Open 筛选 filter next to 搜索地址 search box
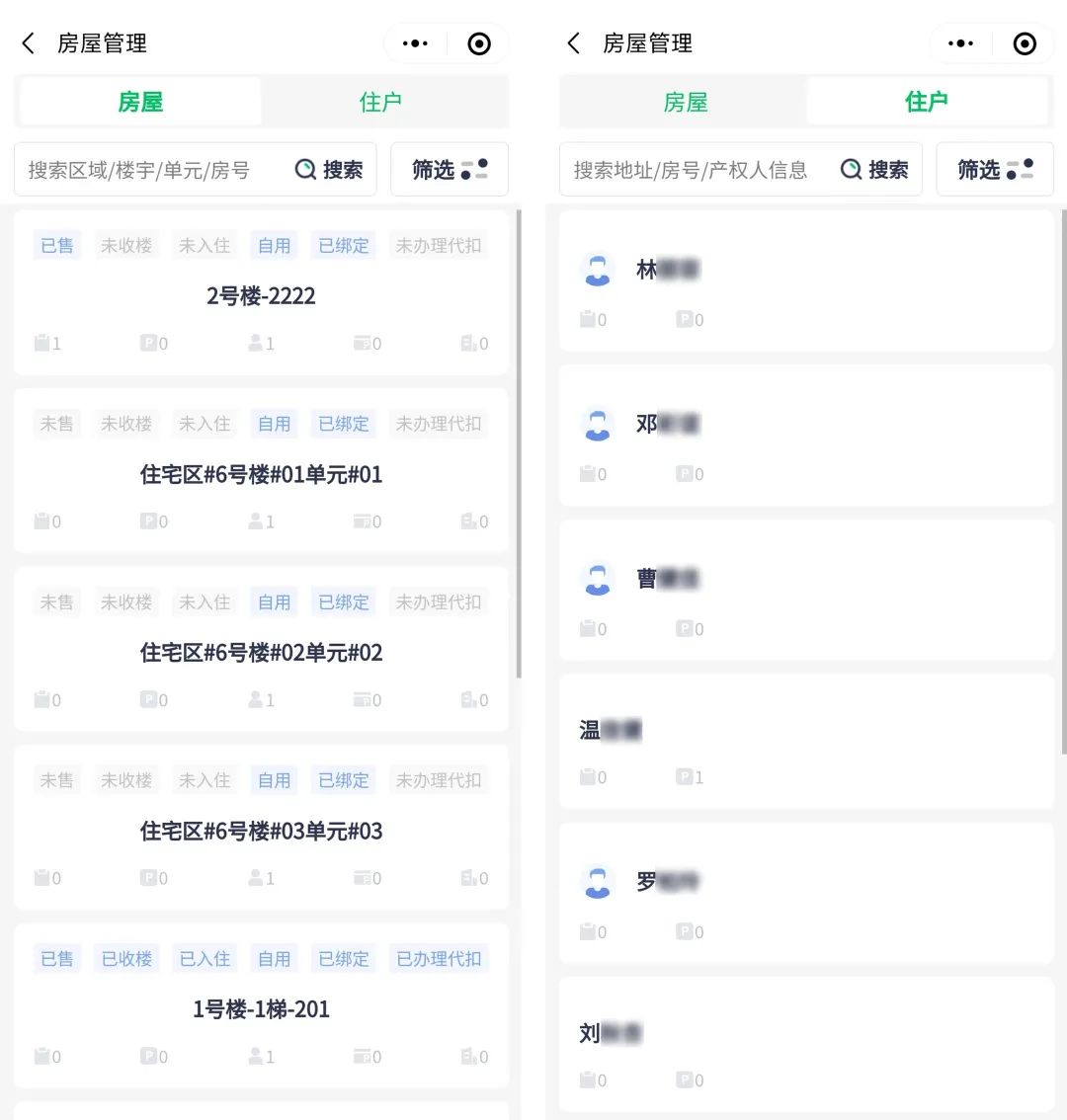This screenshot has width=1067, height=1120. pyautogui.click(x=995, y=170)
